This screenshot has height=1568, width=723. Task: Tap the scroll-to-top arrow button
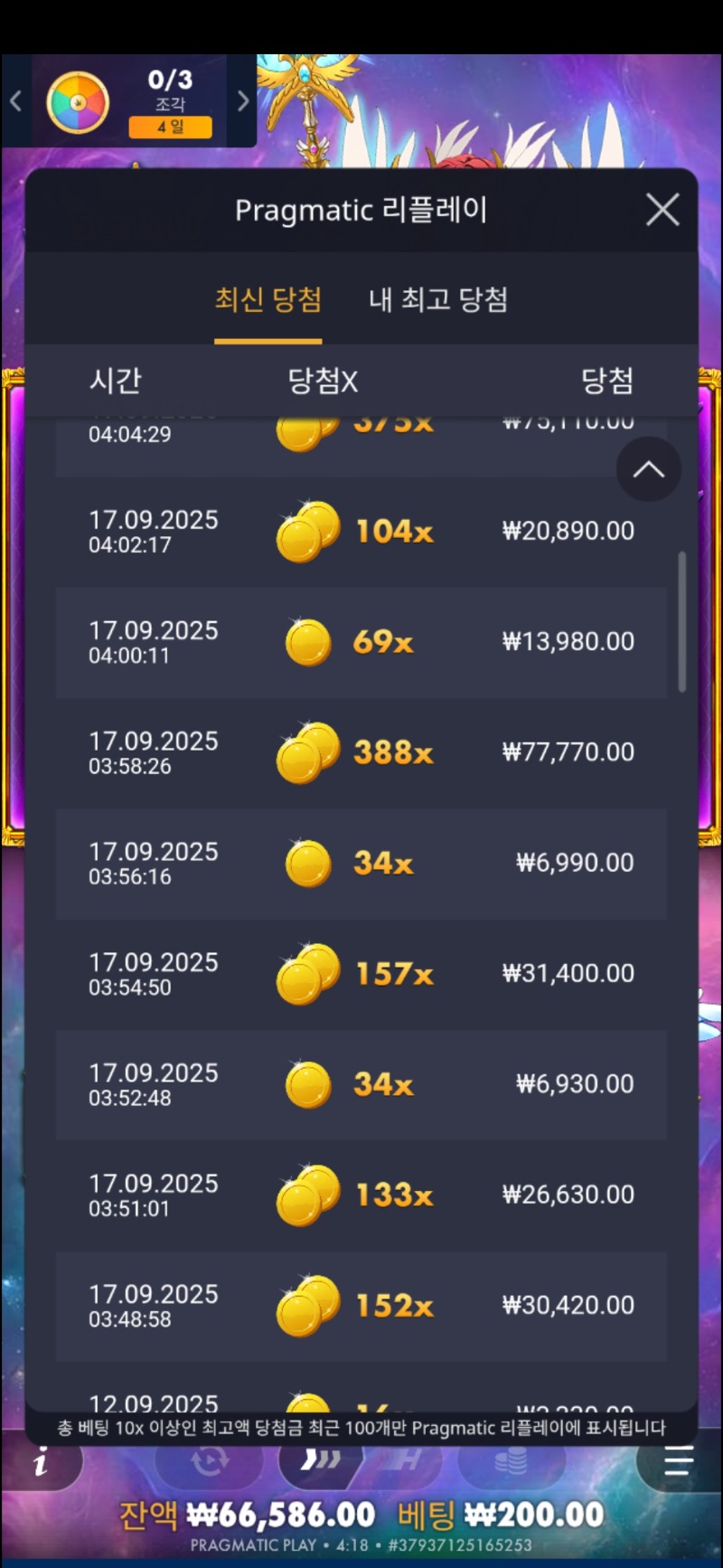point(648,469)
